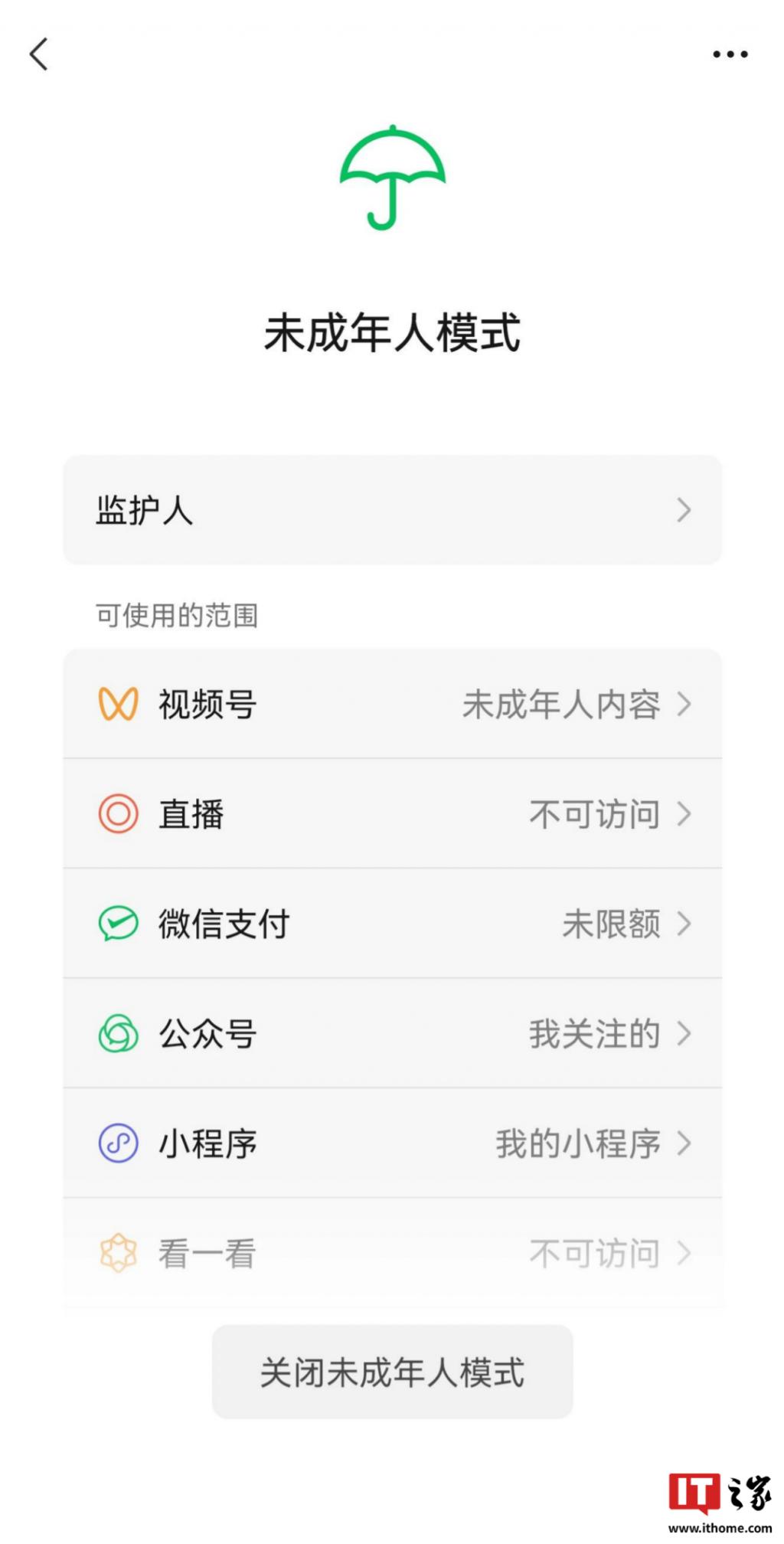Open the three-dot overflow menu
The width and height of the screenshot is (784, 1544).
click(x=730, y=54)
